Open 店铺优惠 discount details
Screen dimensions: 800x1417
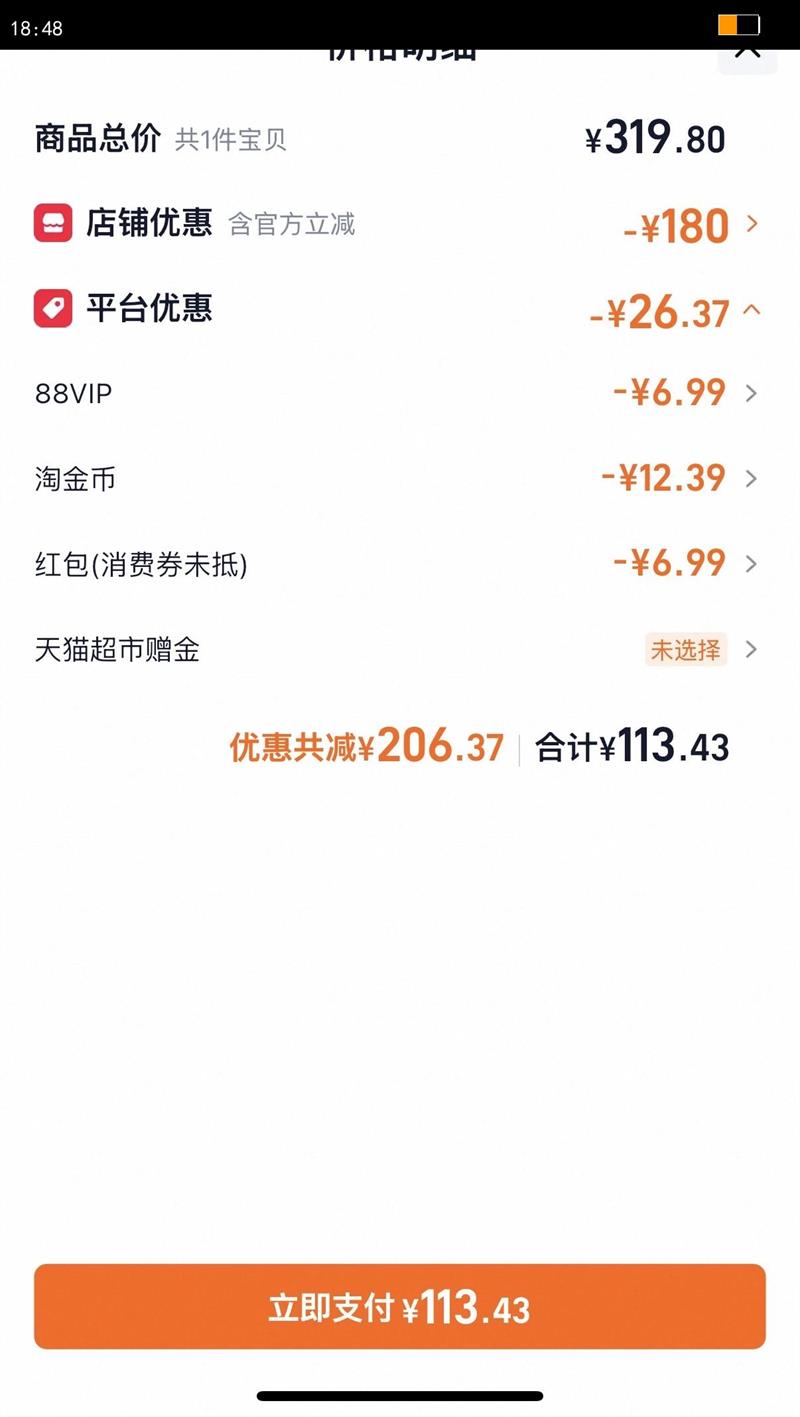[751, 224]
